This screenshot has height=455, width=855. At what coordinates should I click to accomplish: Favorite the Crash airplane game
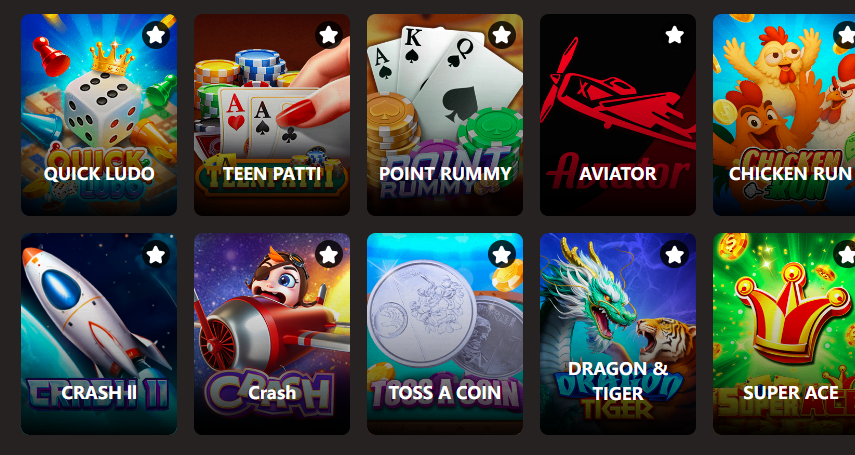(x=328, y=254)
